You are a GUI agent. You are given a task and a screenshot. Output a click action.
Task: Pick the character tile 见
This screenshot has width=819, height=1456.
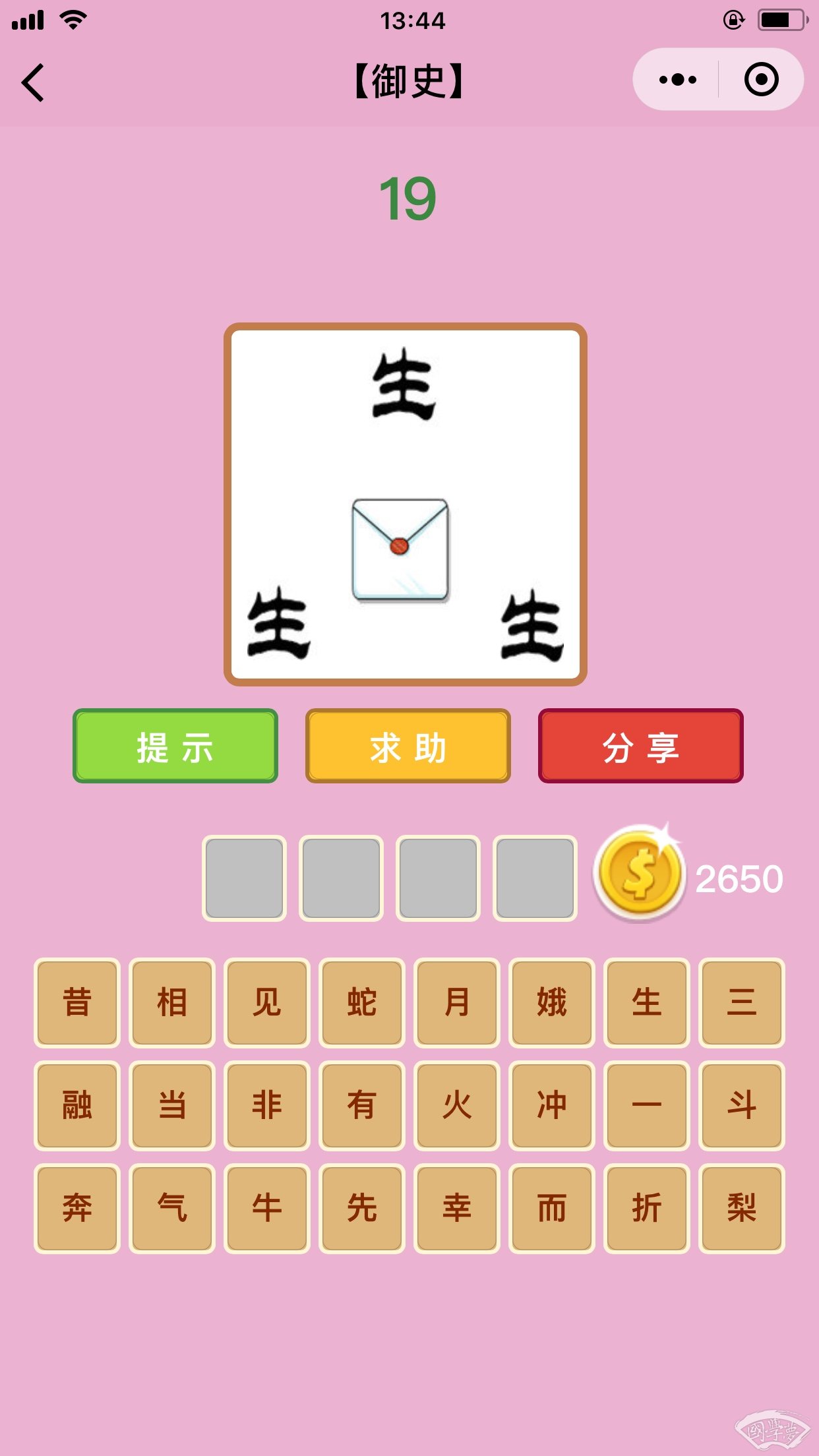point(267,1002)
